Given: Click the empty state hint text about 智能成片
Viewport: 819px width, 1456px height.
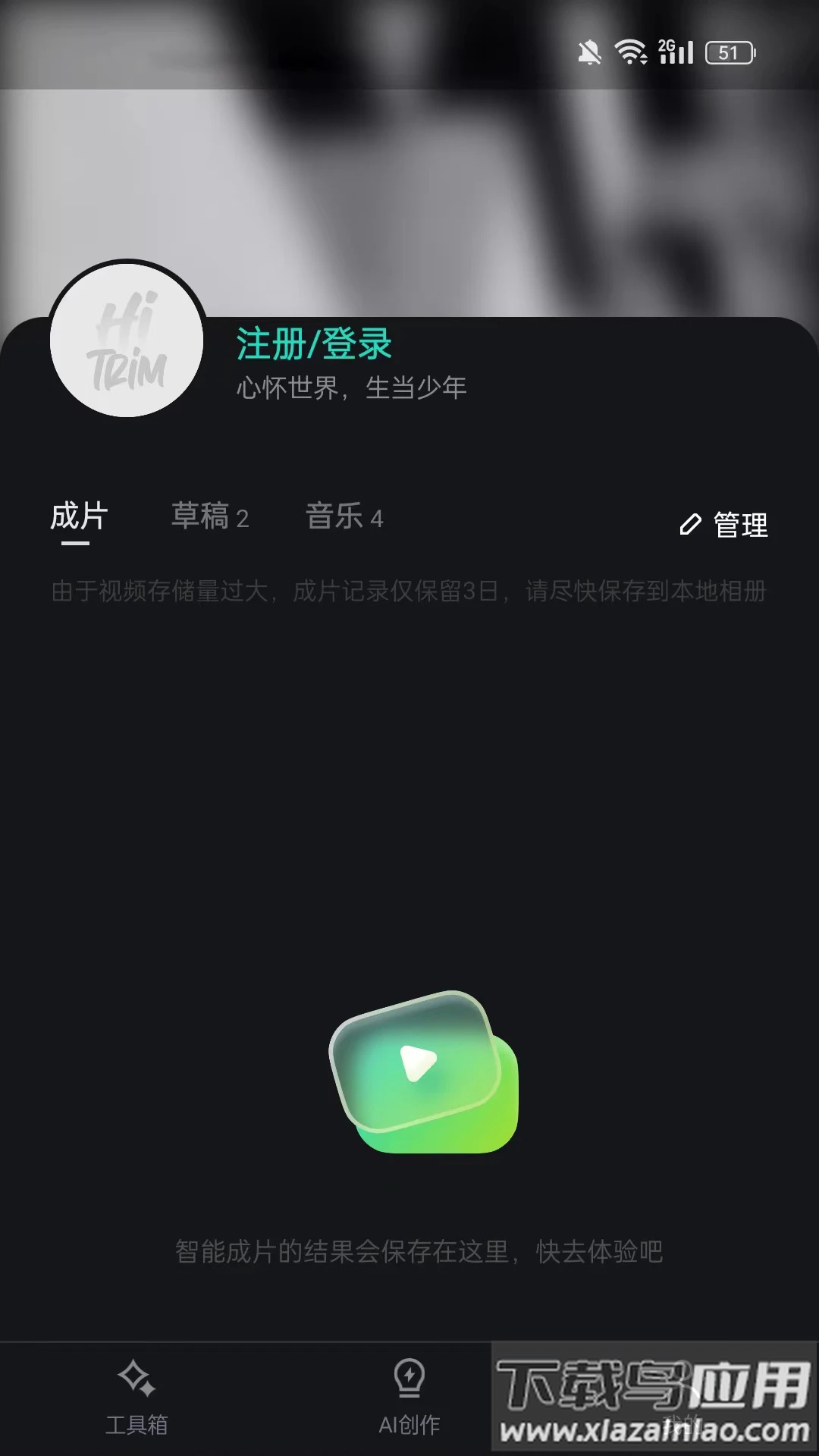Looking at the screenshot, I should click(419, 1251).
